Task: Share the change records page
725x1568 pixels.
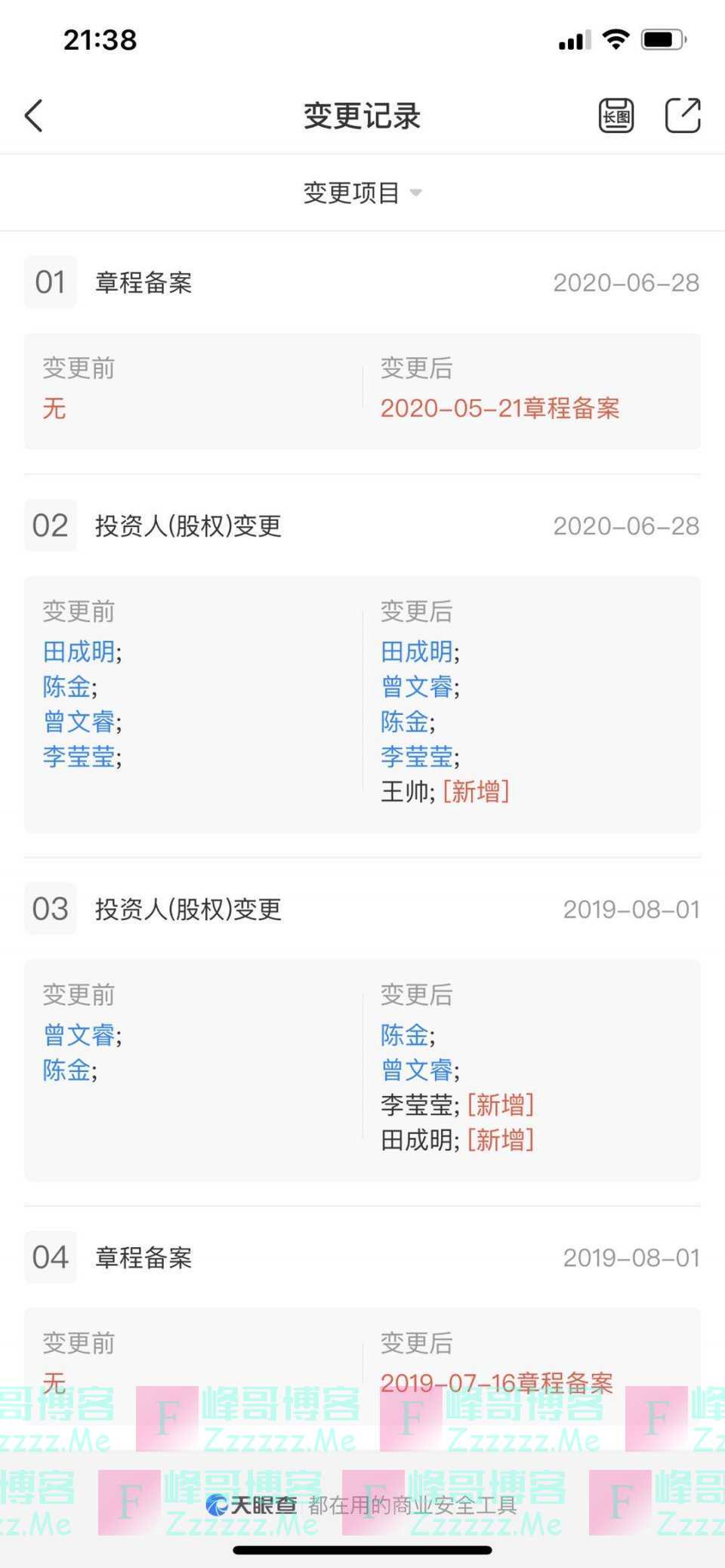Action: coord(682,116)
